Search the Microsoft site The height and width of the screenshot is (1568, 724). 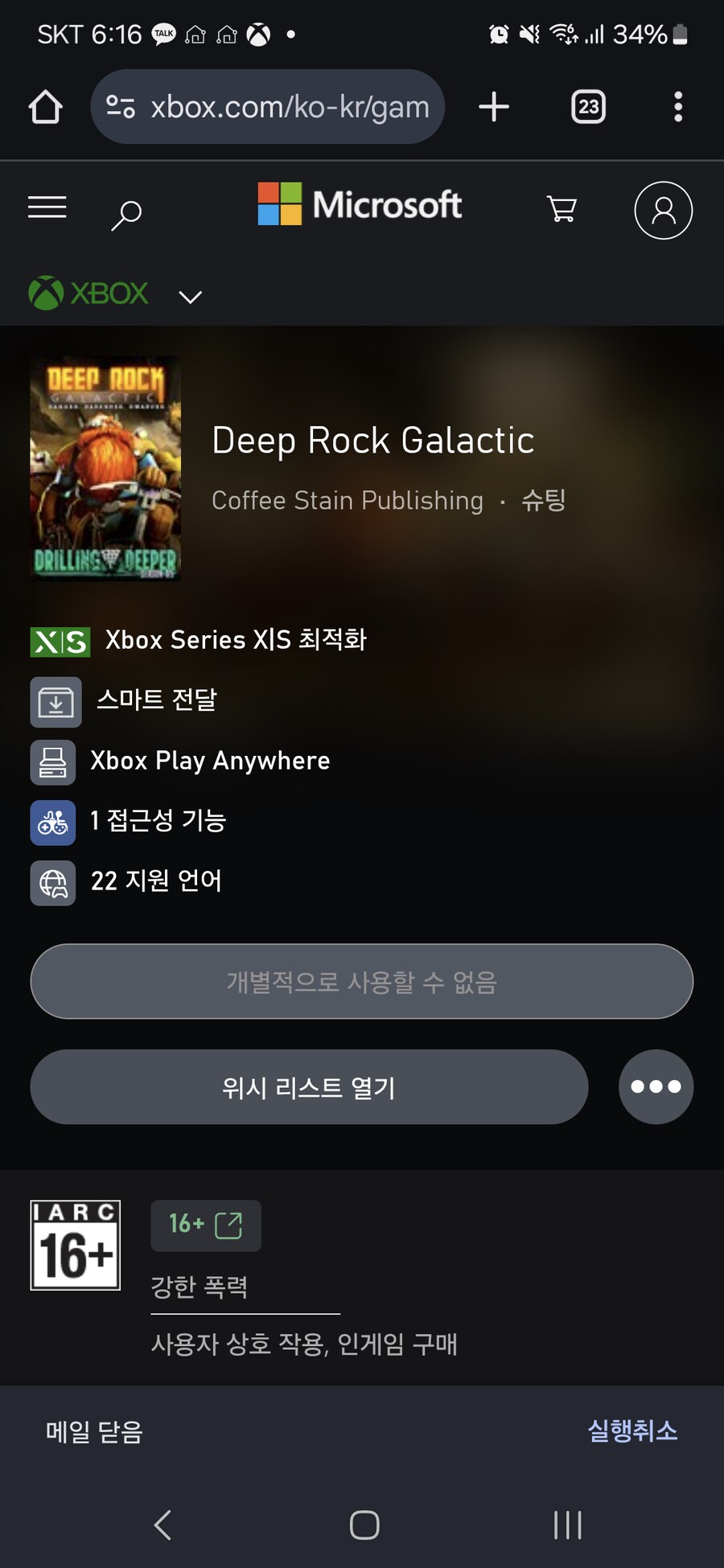click(x=126, y=215)
